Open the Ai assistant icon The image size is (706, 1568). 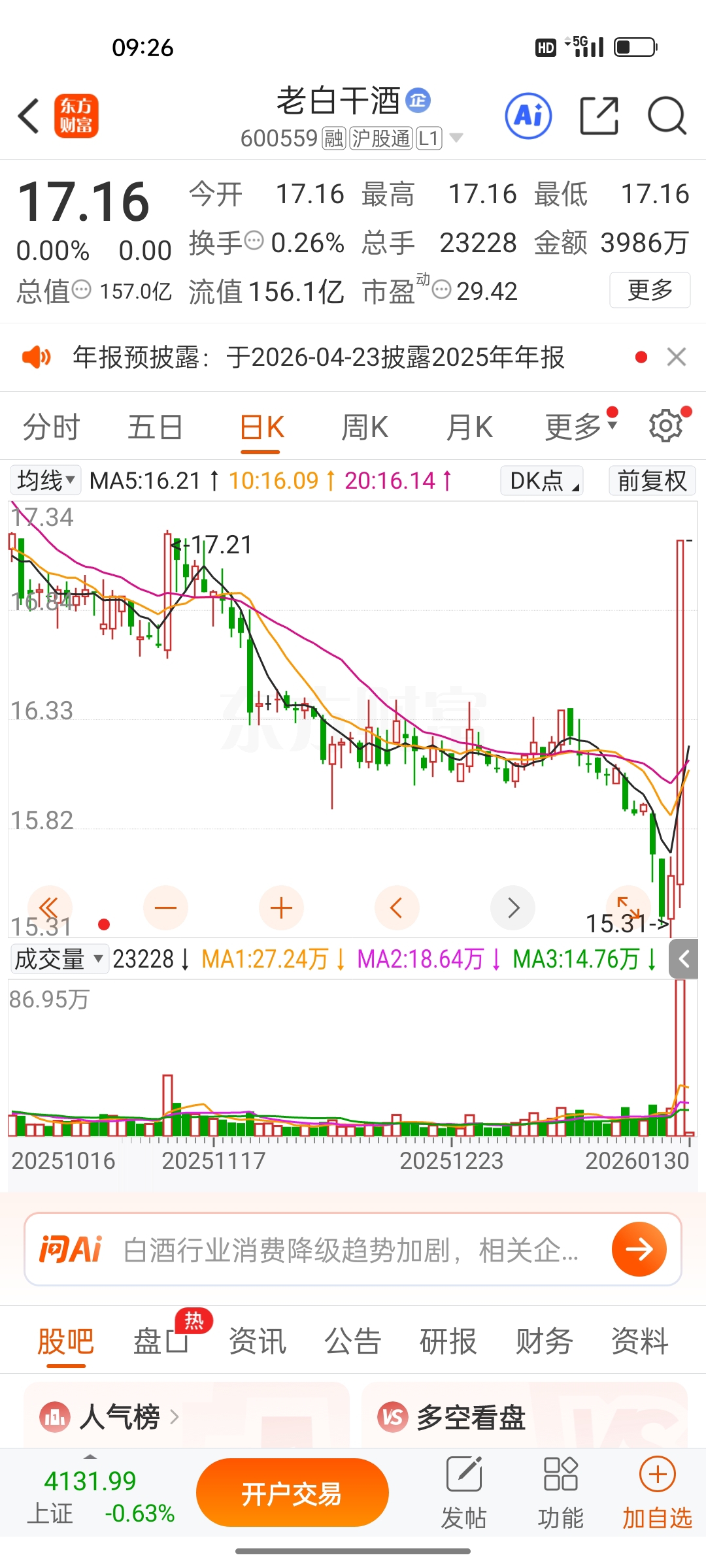(528, 116)
